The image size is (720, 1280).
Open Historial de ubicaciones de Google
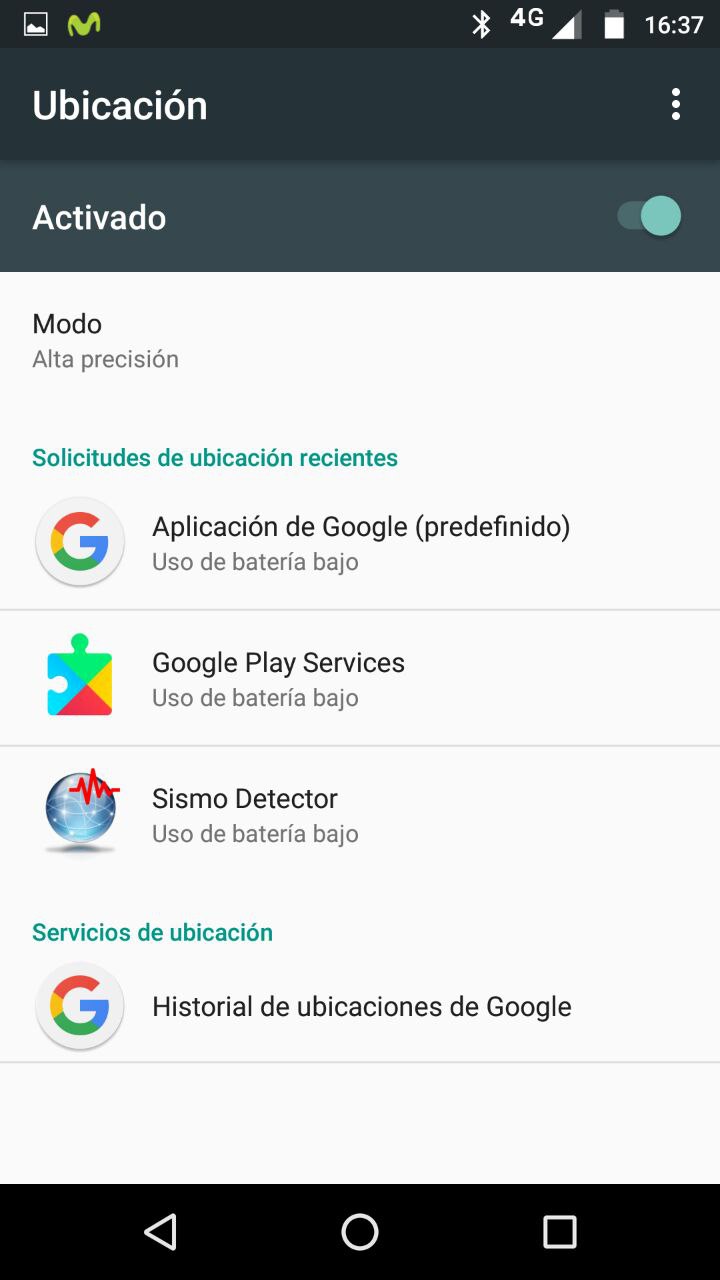point(360,1006)
